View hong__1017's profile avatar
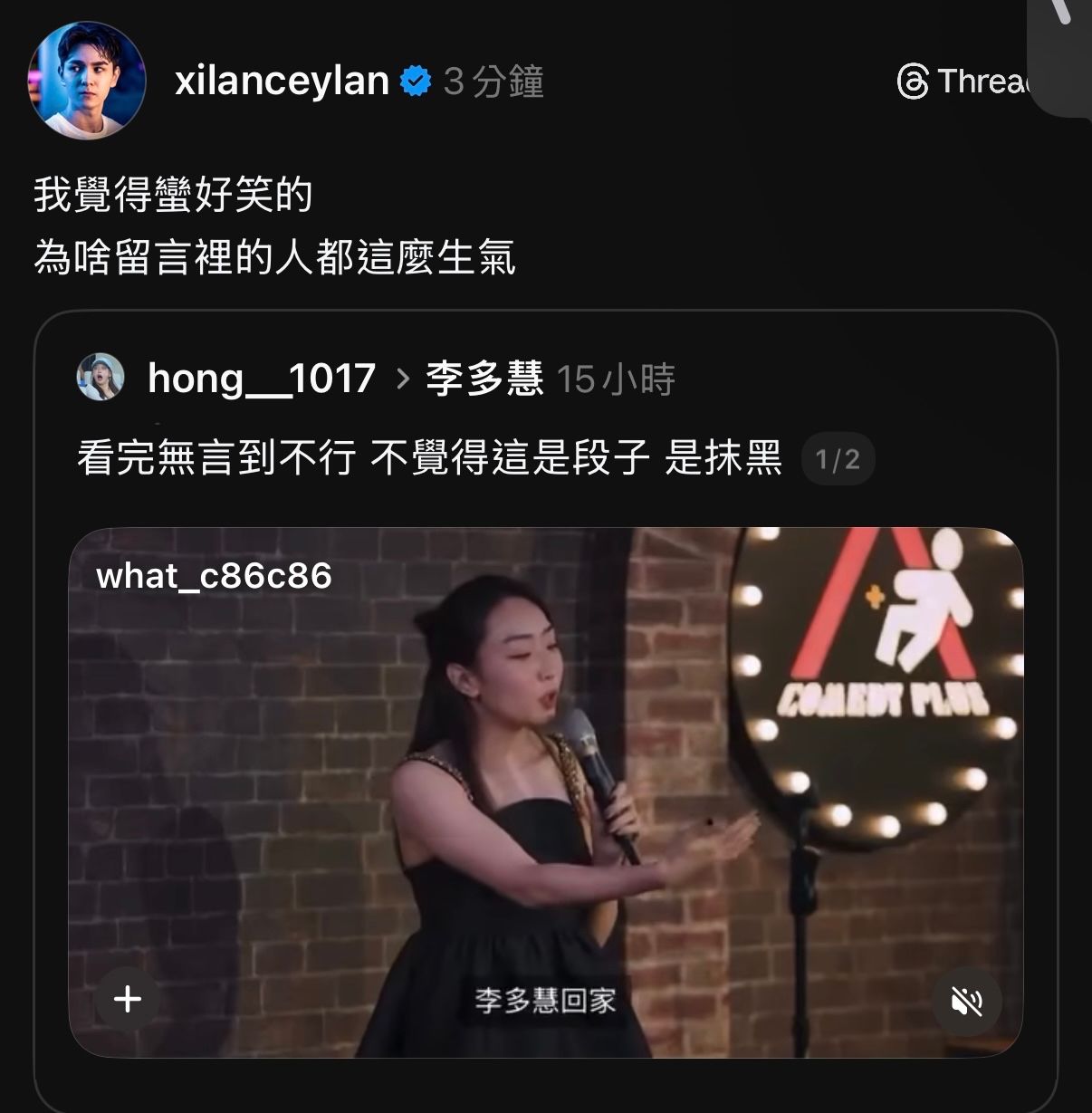Screen dimensions: 1092x1113 [101, 378]
